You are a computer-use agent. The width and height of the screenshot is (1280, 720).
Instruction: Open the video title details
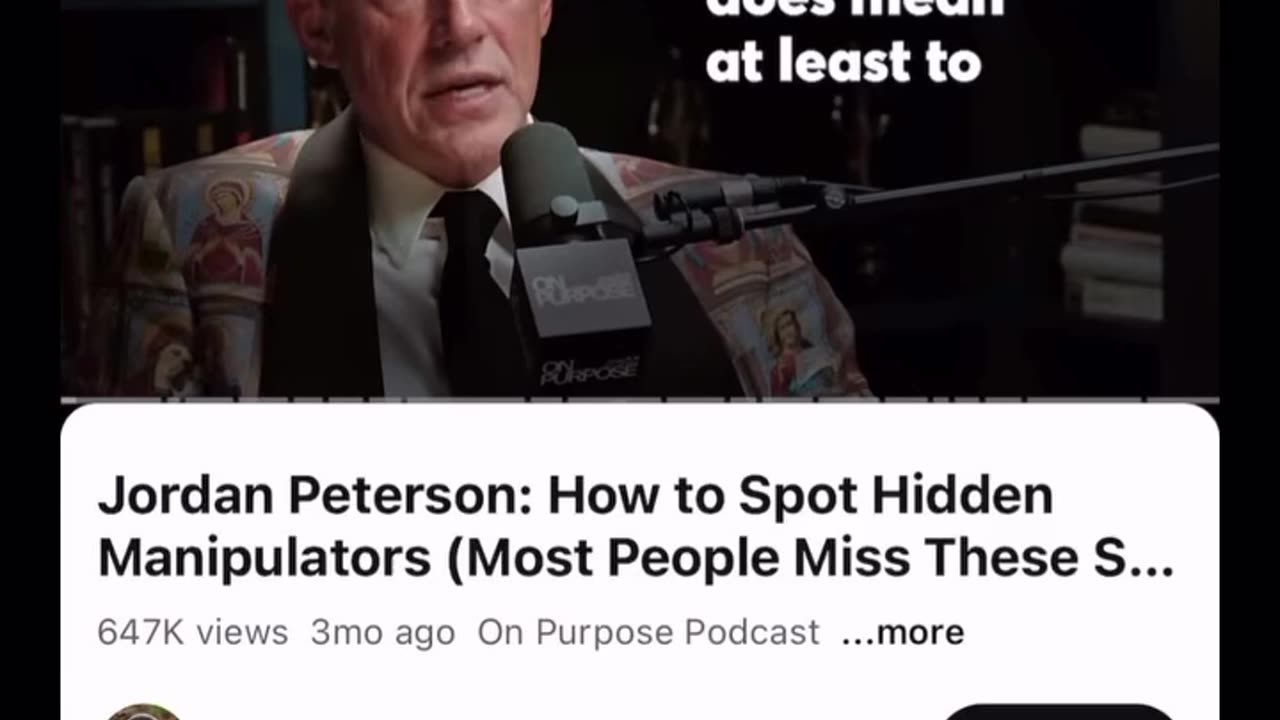pos(635,527)
